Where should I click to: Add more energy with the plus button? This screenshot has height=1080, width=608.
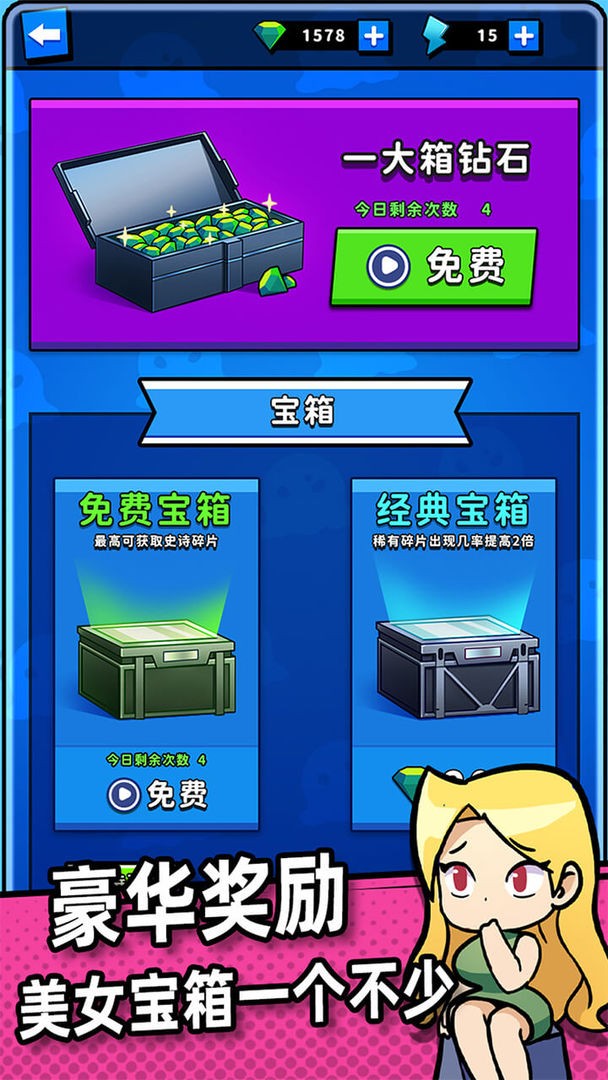523,36
